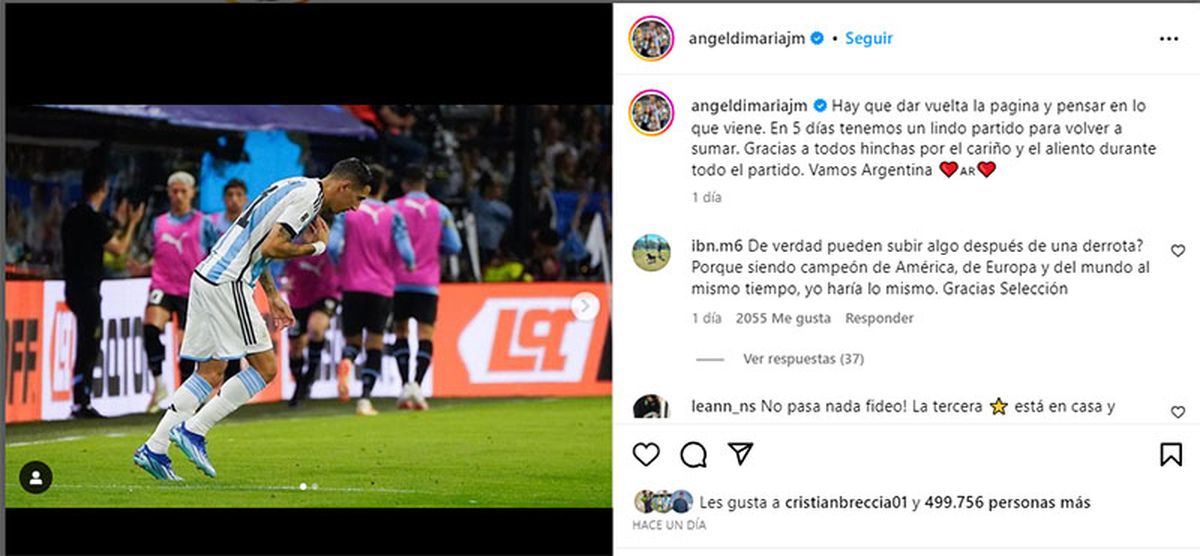Viewport: 1200px width, 556px height.
Task: Tap Seguir to follow angeldimariajm
Action: [868, 39]
